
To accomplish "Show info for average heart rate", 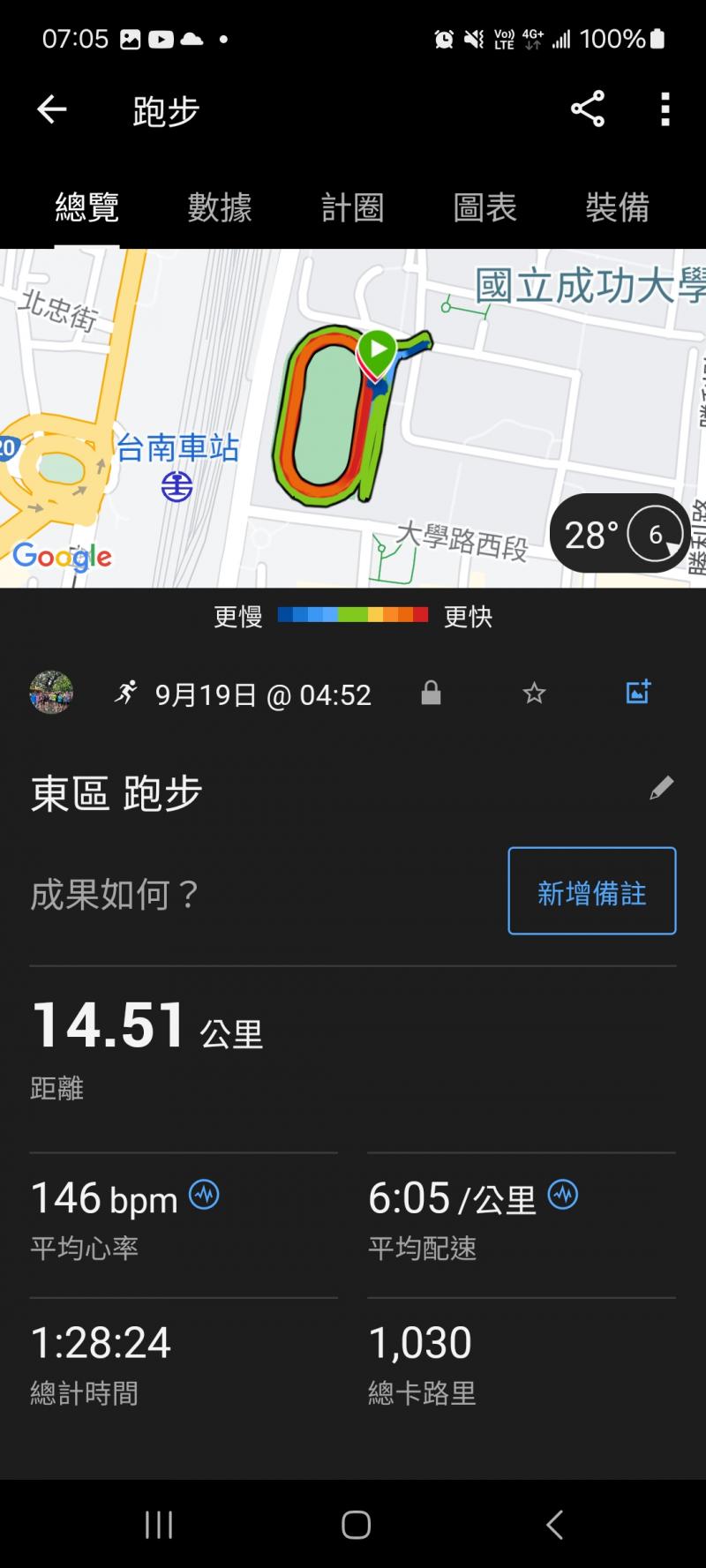I will coord(204,1196).
